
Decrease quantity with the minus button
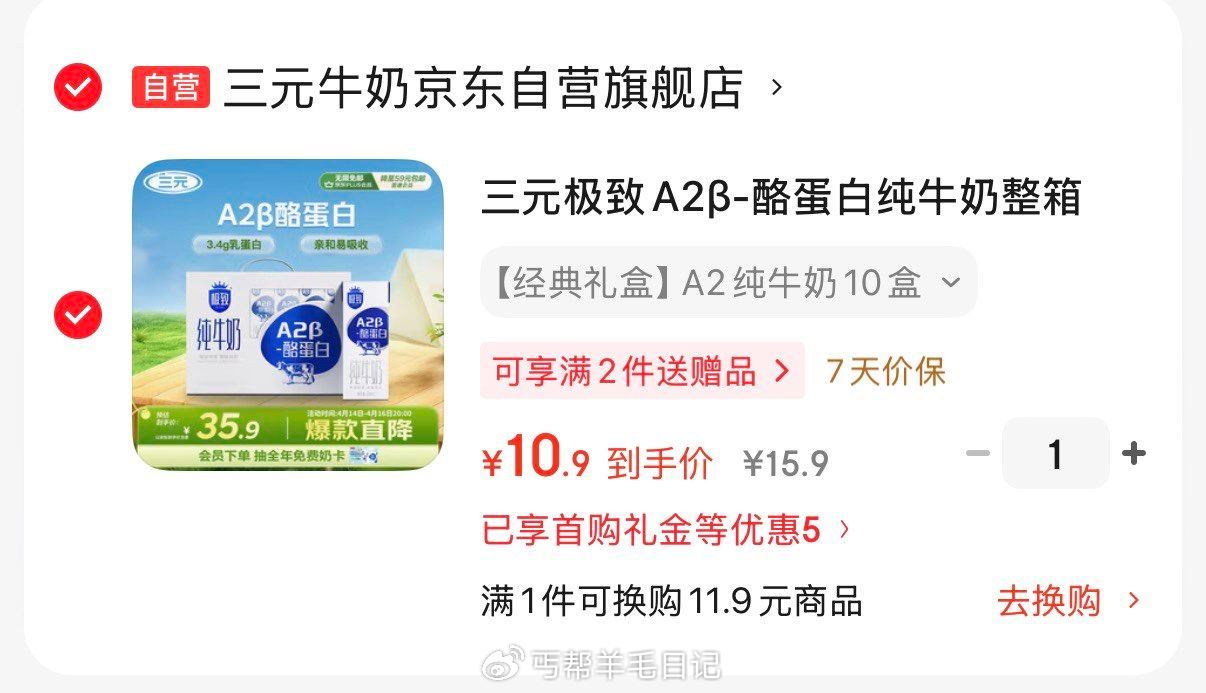(x=977, y=454)
